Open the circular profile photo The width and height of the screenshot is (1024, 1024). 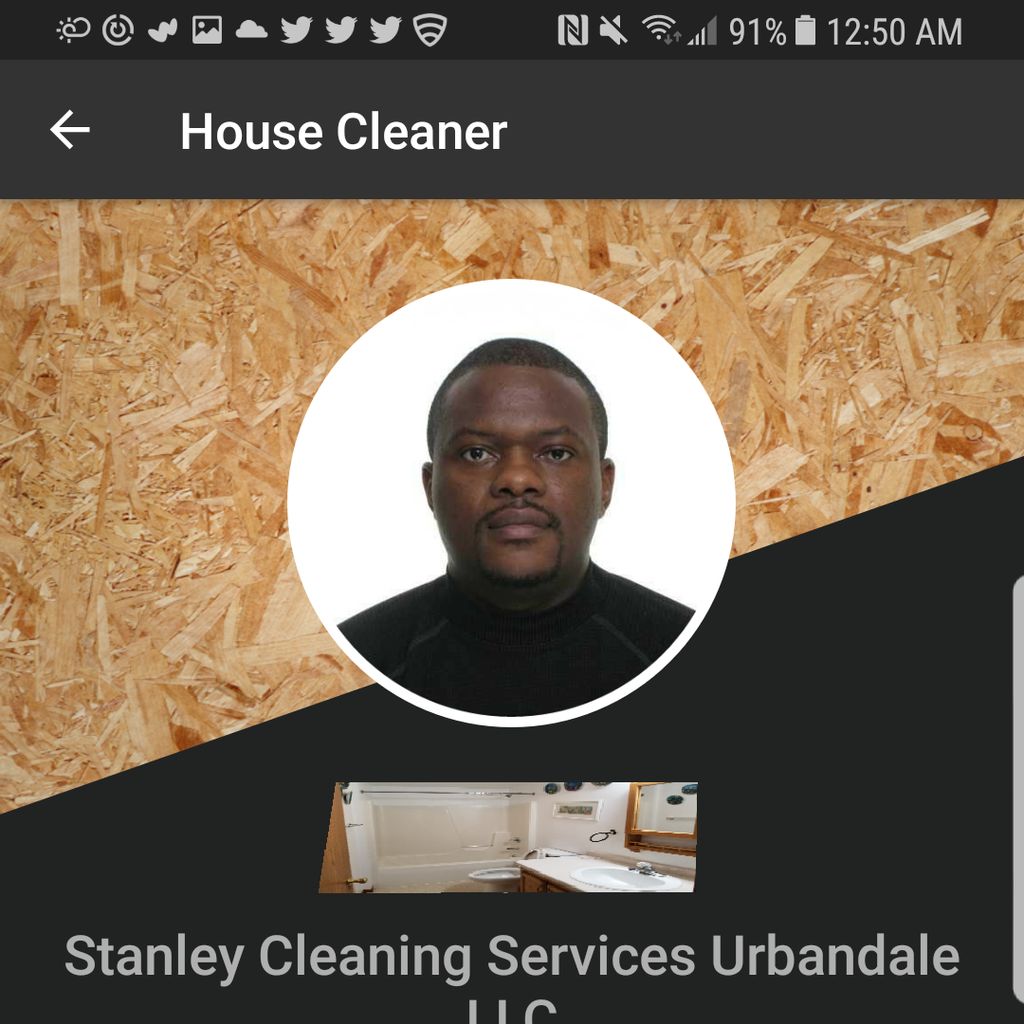(x=511, y=503)
